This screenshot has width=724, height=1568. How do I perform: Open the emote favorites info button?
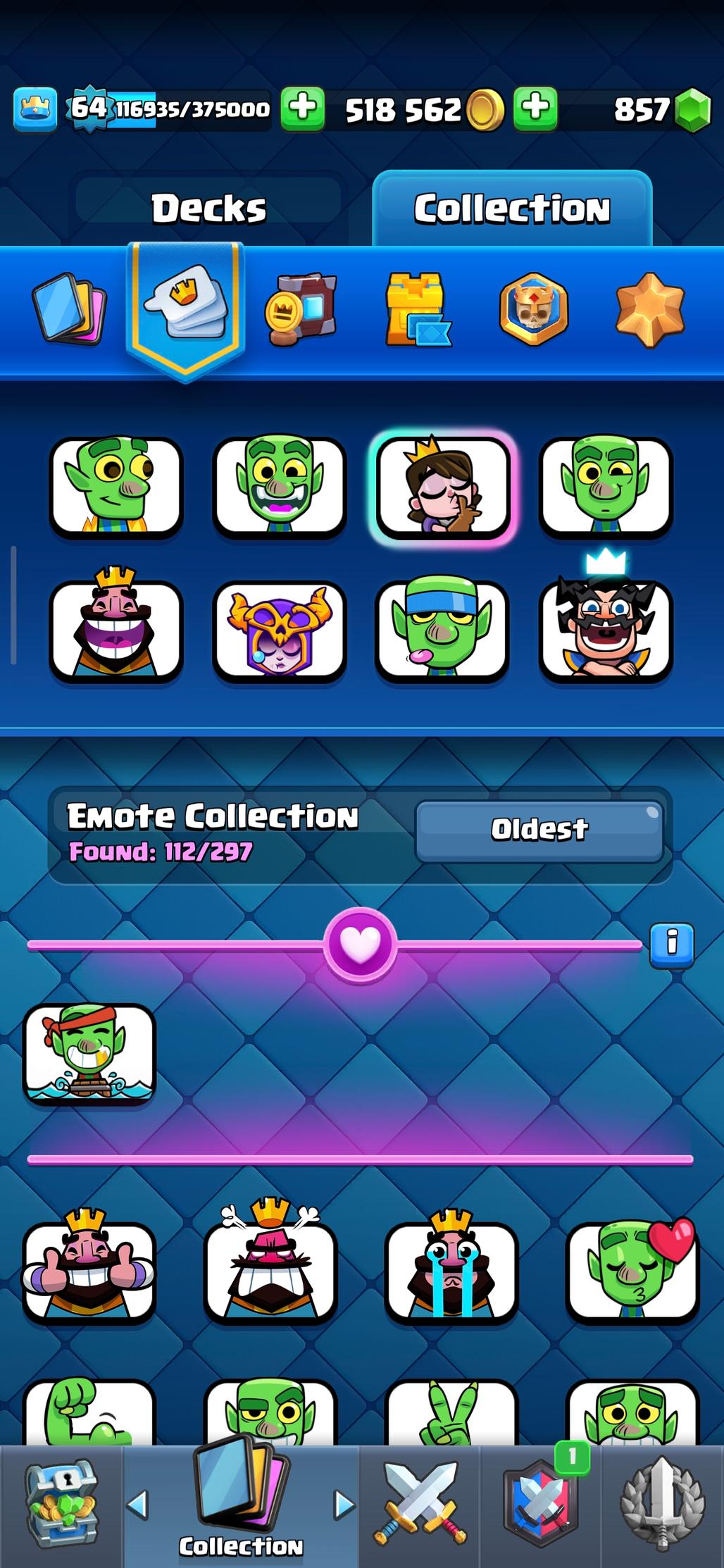[x=672, y=944]
